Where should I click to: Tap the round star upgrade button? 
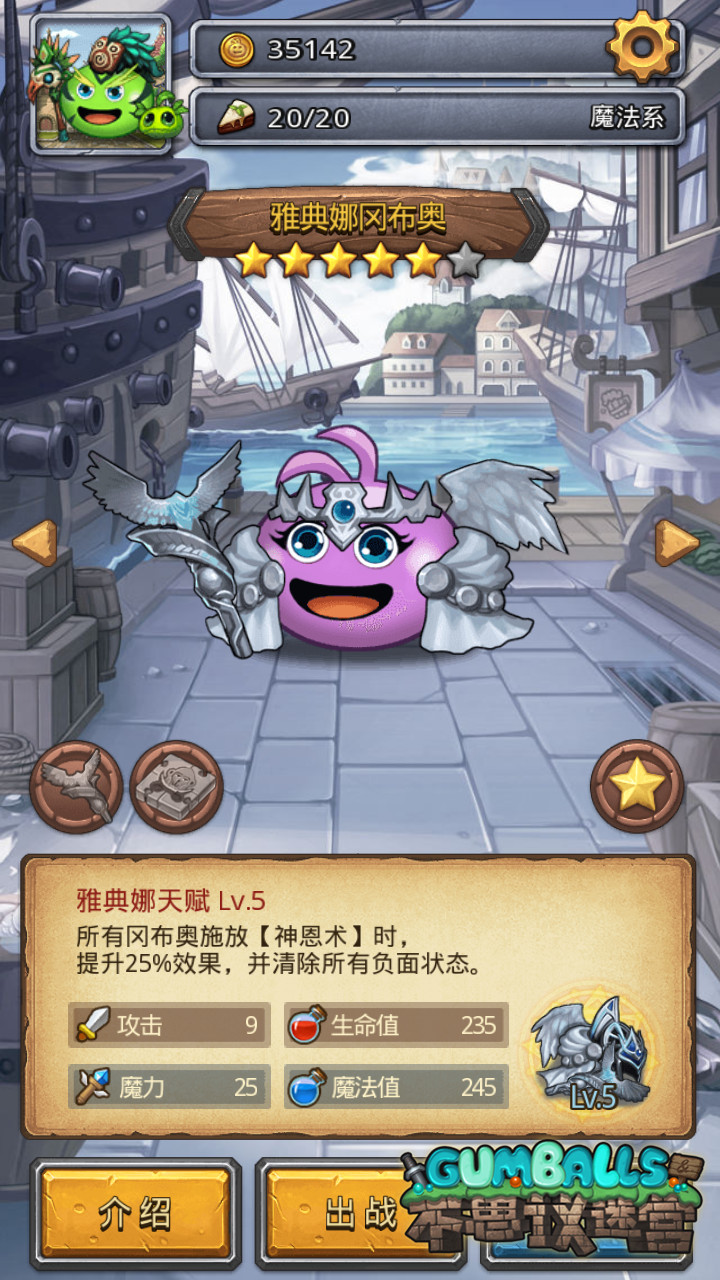pyautogui.click(x=637, y=786)
